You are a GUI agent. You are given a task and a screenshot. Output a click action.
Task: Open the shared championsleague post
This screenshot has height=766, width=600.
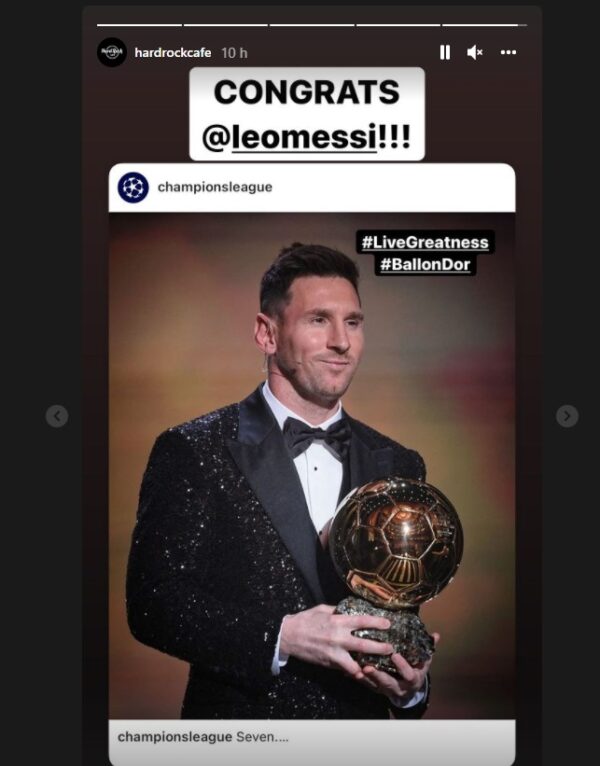point(312,450)
